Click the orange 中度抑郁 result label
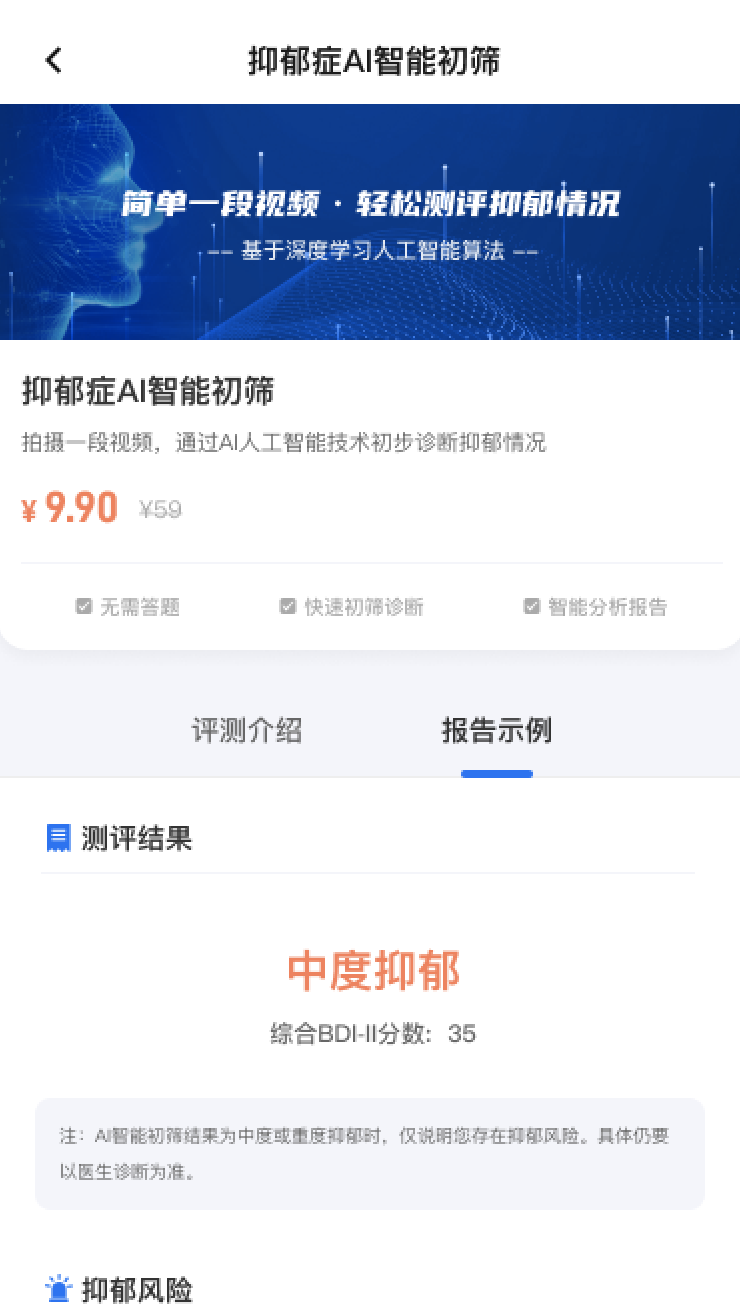Image resolution: width=740 pixels, height=1316 pixels. [x=372, y=968]
